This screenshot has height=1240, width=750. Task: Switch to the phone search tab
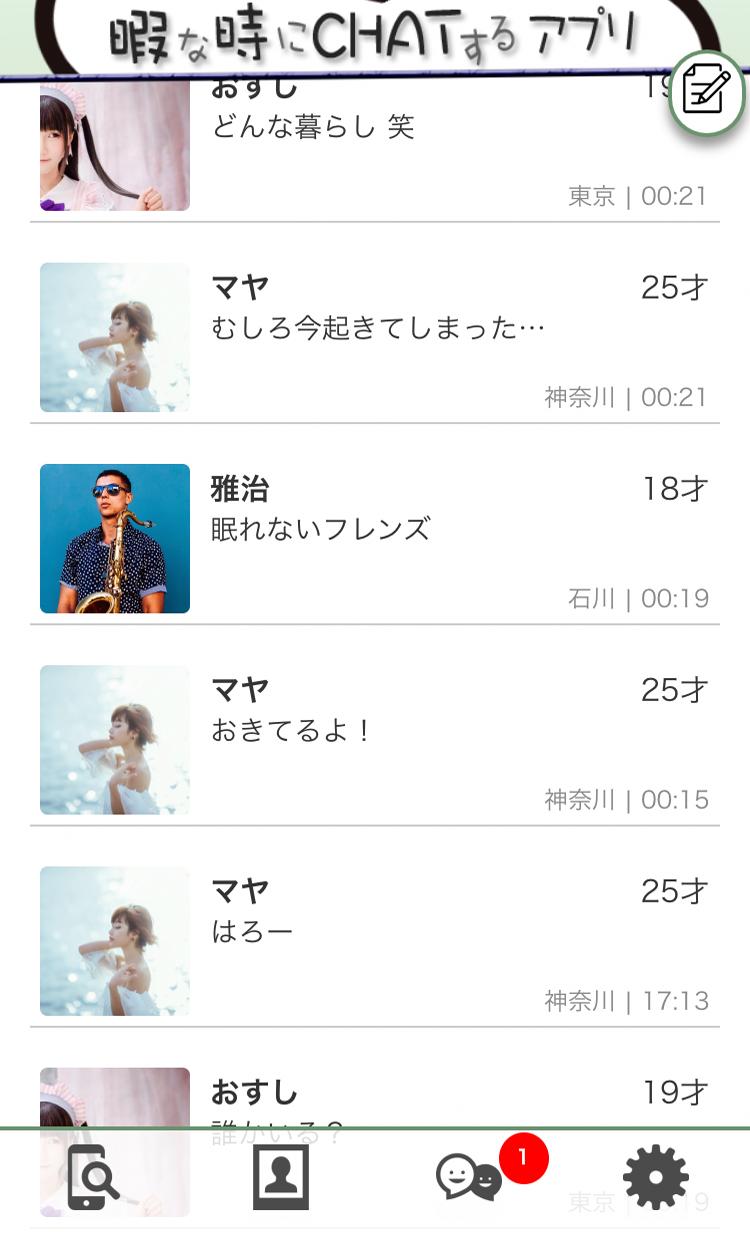93,1177
